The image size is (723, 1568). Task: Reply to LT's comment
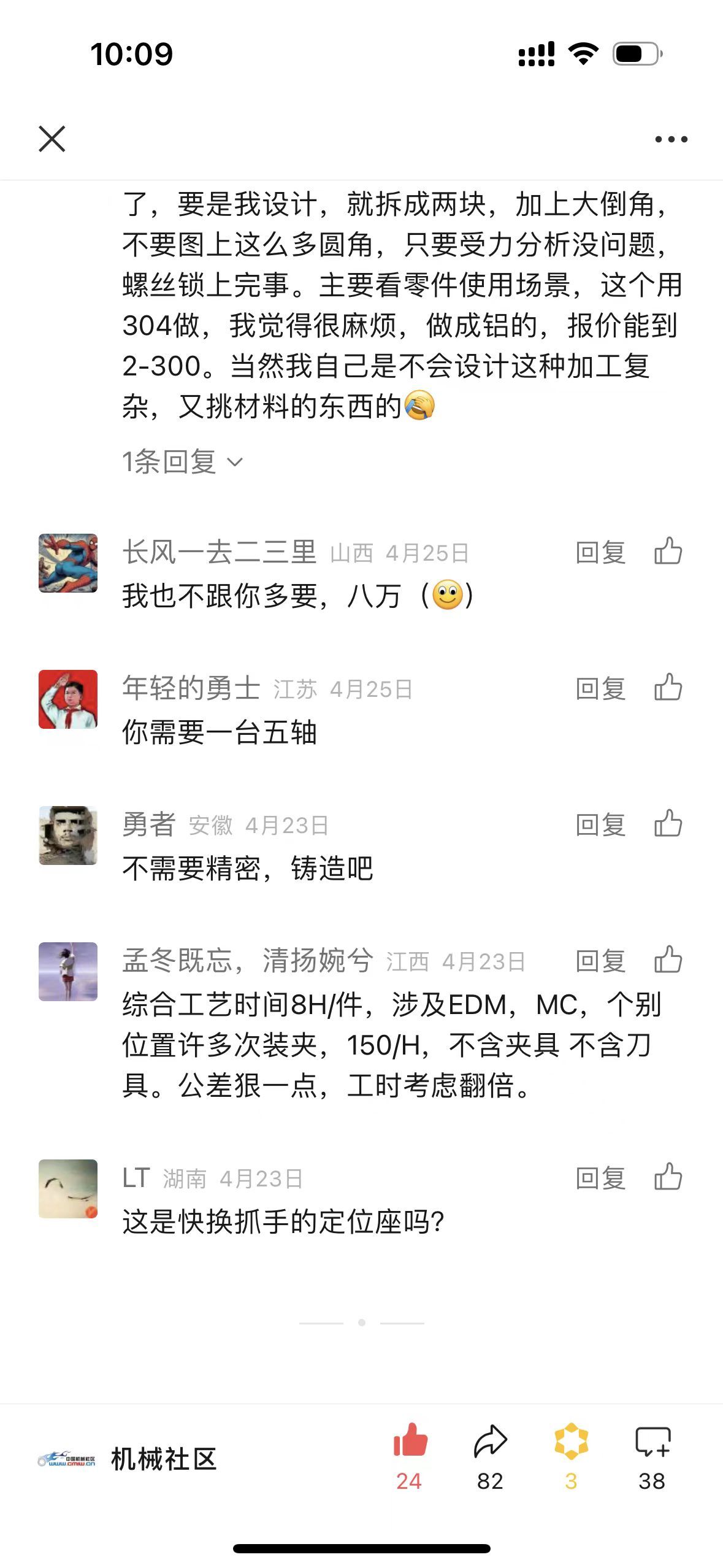[x=600, y=1178]
